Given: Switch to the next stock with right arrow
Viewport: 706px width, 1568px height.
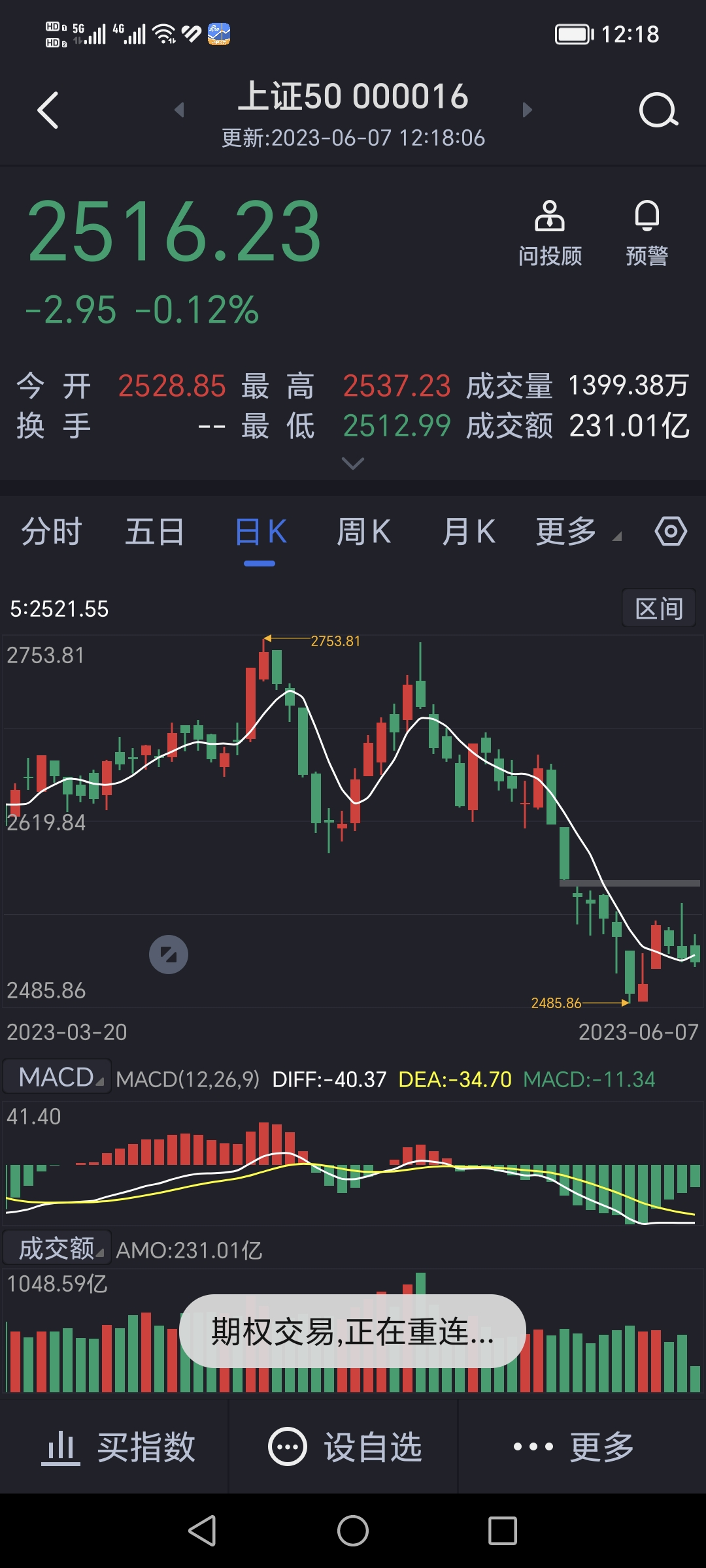Looking at the screenshot, I should pyautogui.click(x=527, y=110).
